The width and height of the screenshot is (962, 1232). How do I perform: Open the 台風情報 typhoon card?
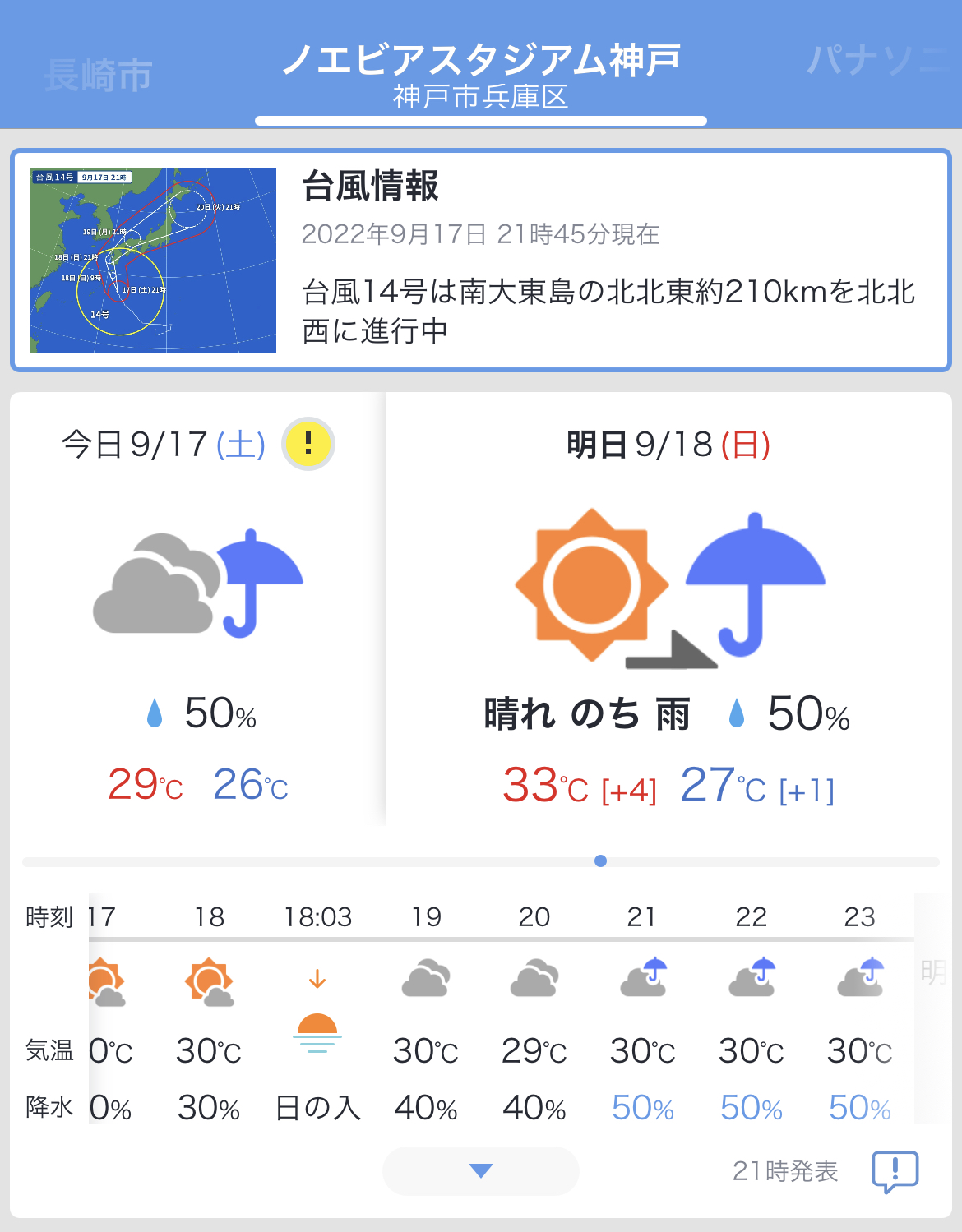[480, 260]
